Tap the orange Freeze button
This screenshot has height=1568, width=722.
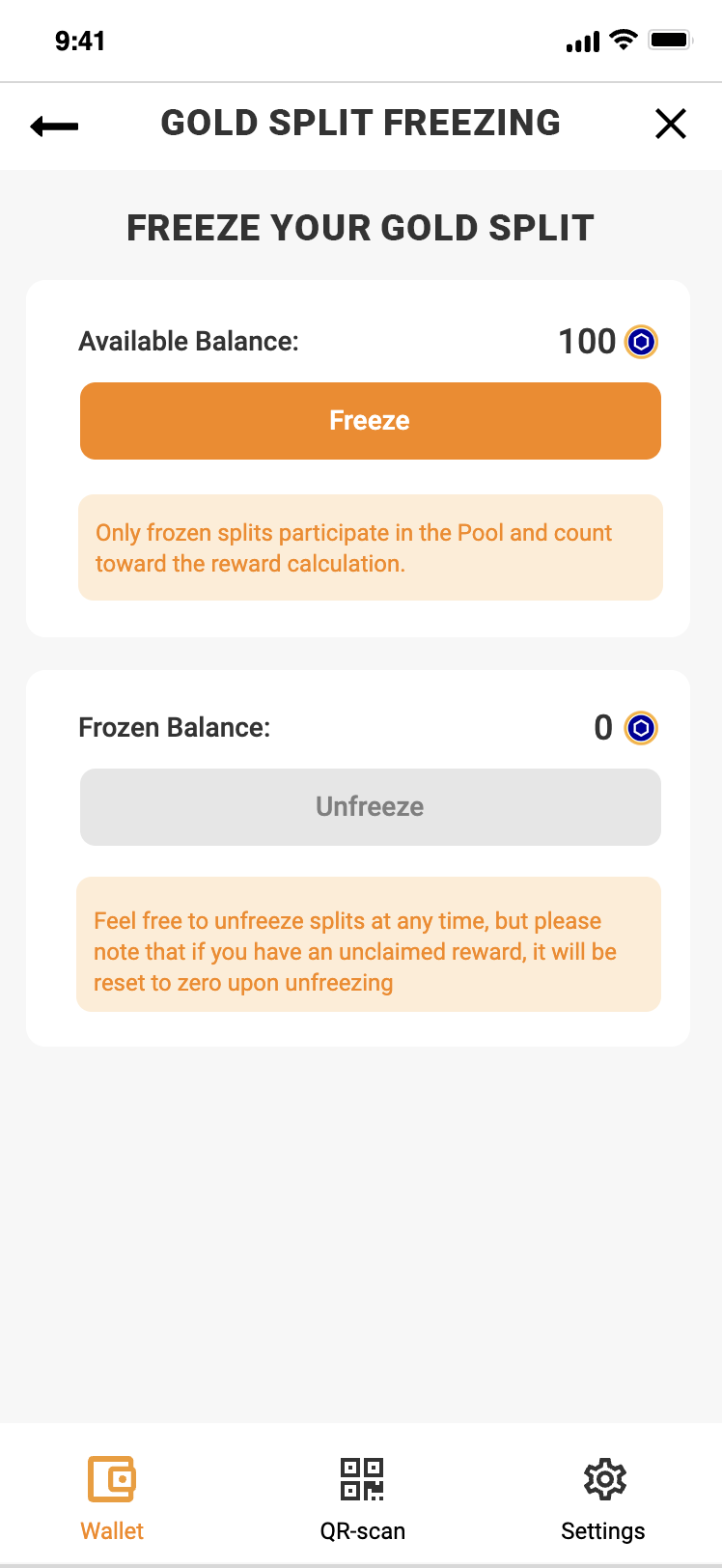[x=370, y=421]
